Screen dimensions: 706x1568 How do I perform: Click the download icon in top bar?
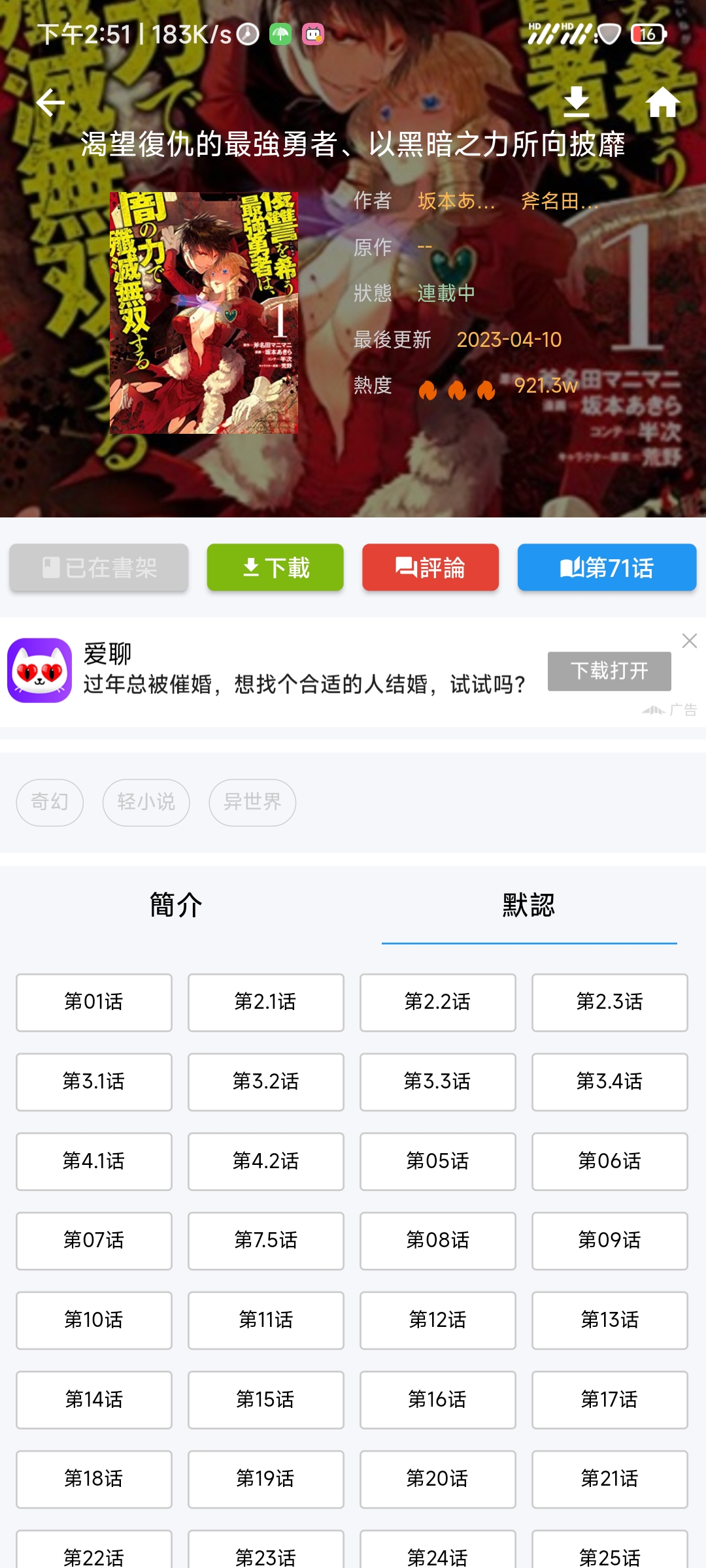[579, 103]
